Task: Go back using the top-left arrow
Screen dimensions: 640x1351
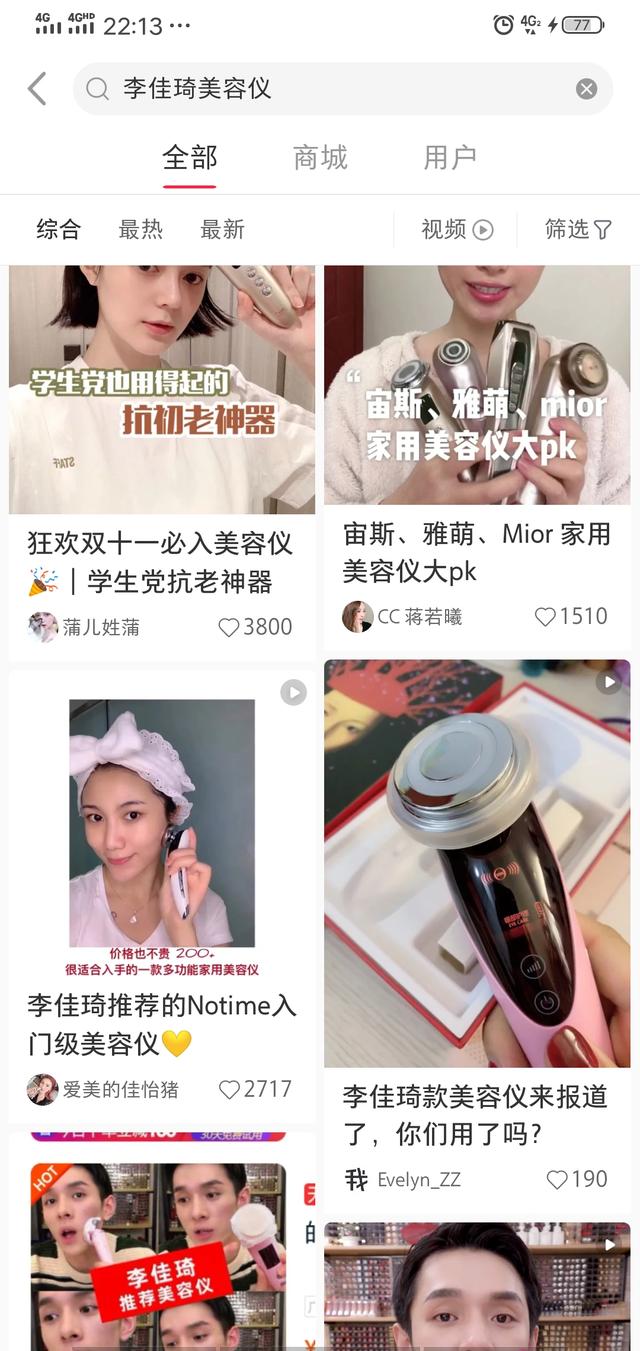Action: (x=37, y=89)
